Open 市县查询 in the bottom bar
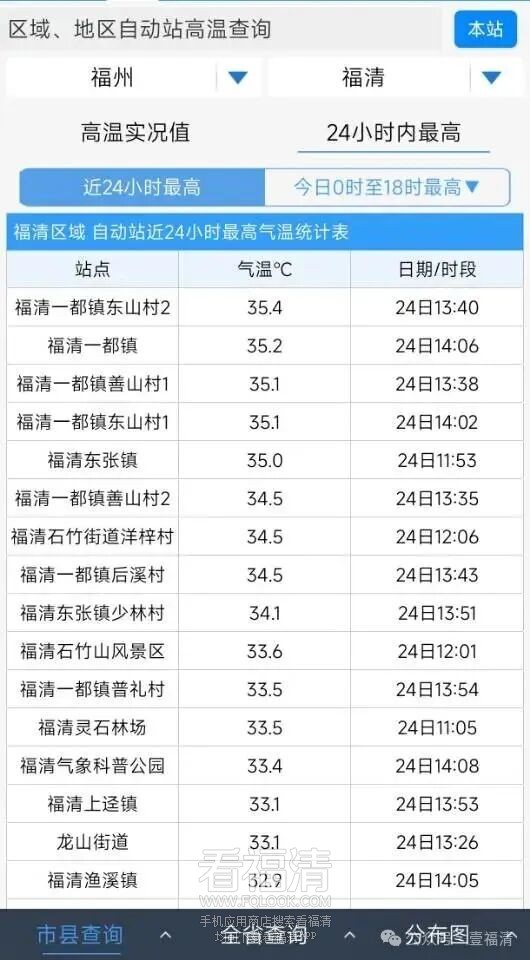This screenshot has width=530, height=960. click(80, 936)
